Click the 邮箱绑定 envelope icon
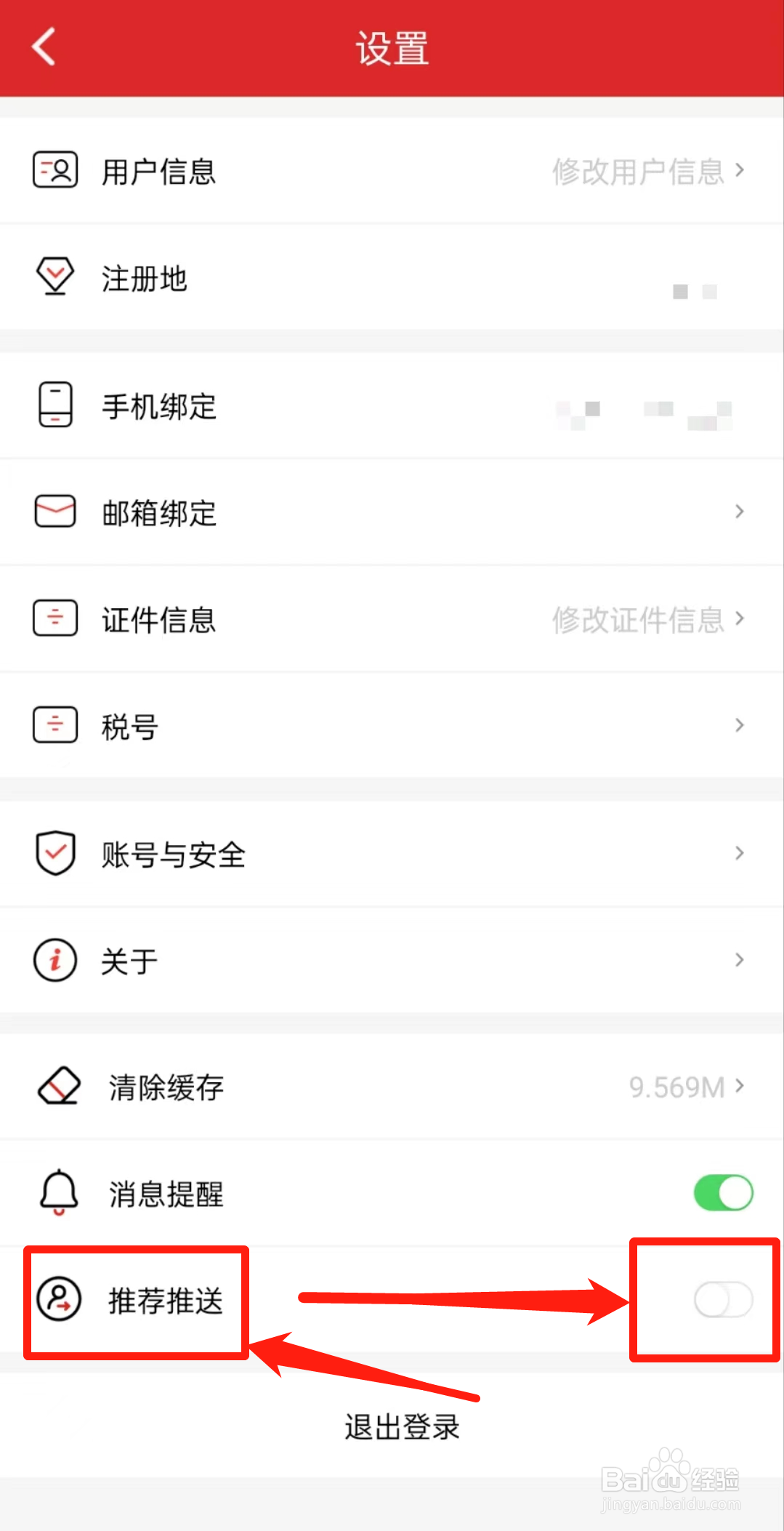Screen dimensions: 784x1531 pos(54,511)
